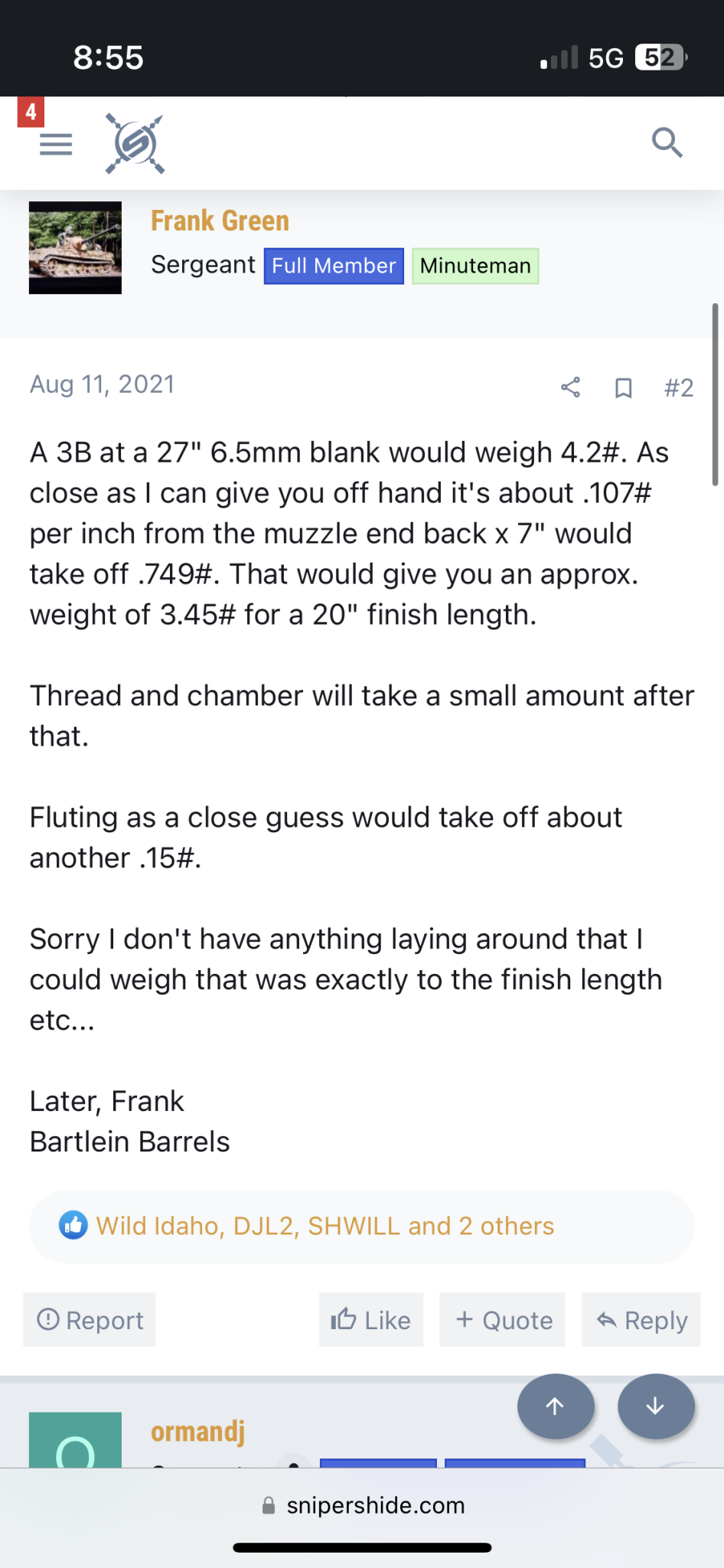The width and height of the screenshot is (724, 1568).
Task: Report Frank Green's post
Action: click(x=90, y=1320)
